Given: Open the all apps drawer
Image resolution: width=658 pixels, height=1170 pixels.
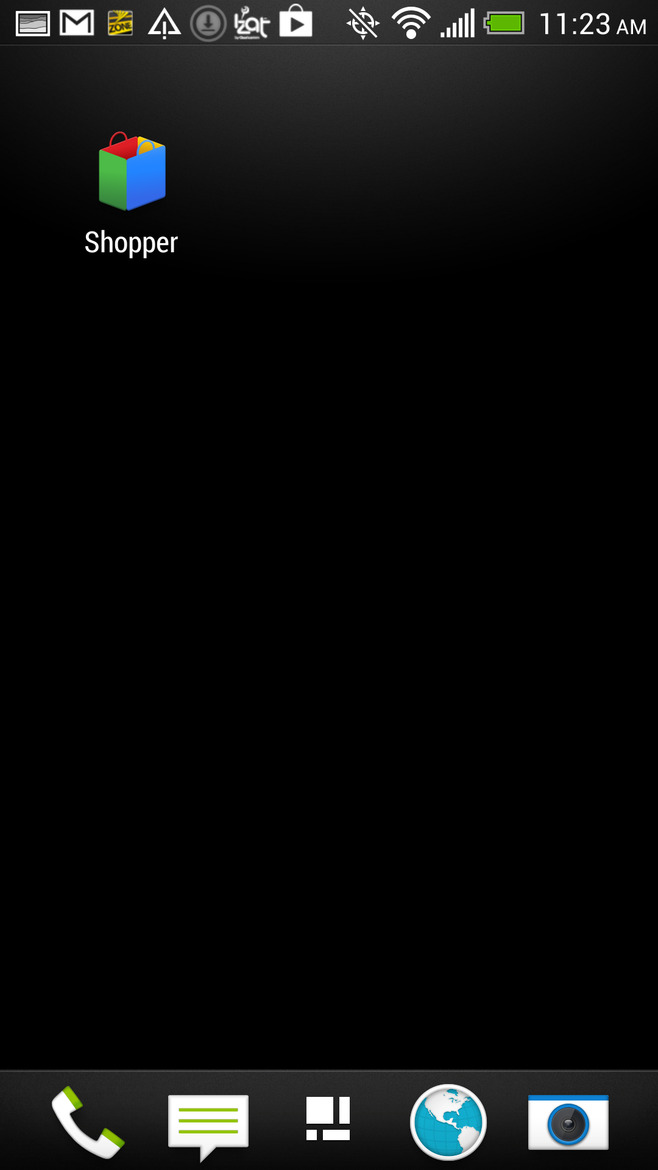Looking at the screenshot, I should 328,1120.
